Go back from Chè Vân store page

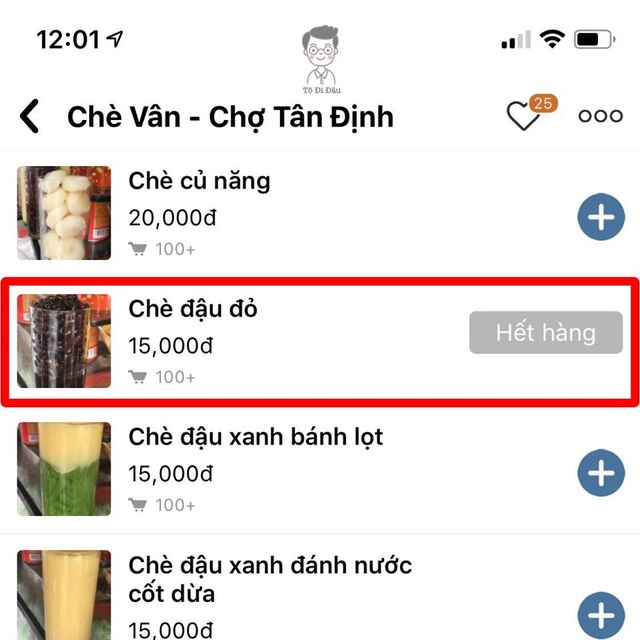coord(31,117)
